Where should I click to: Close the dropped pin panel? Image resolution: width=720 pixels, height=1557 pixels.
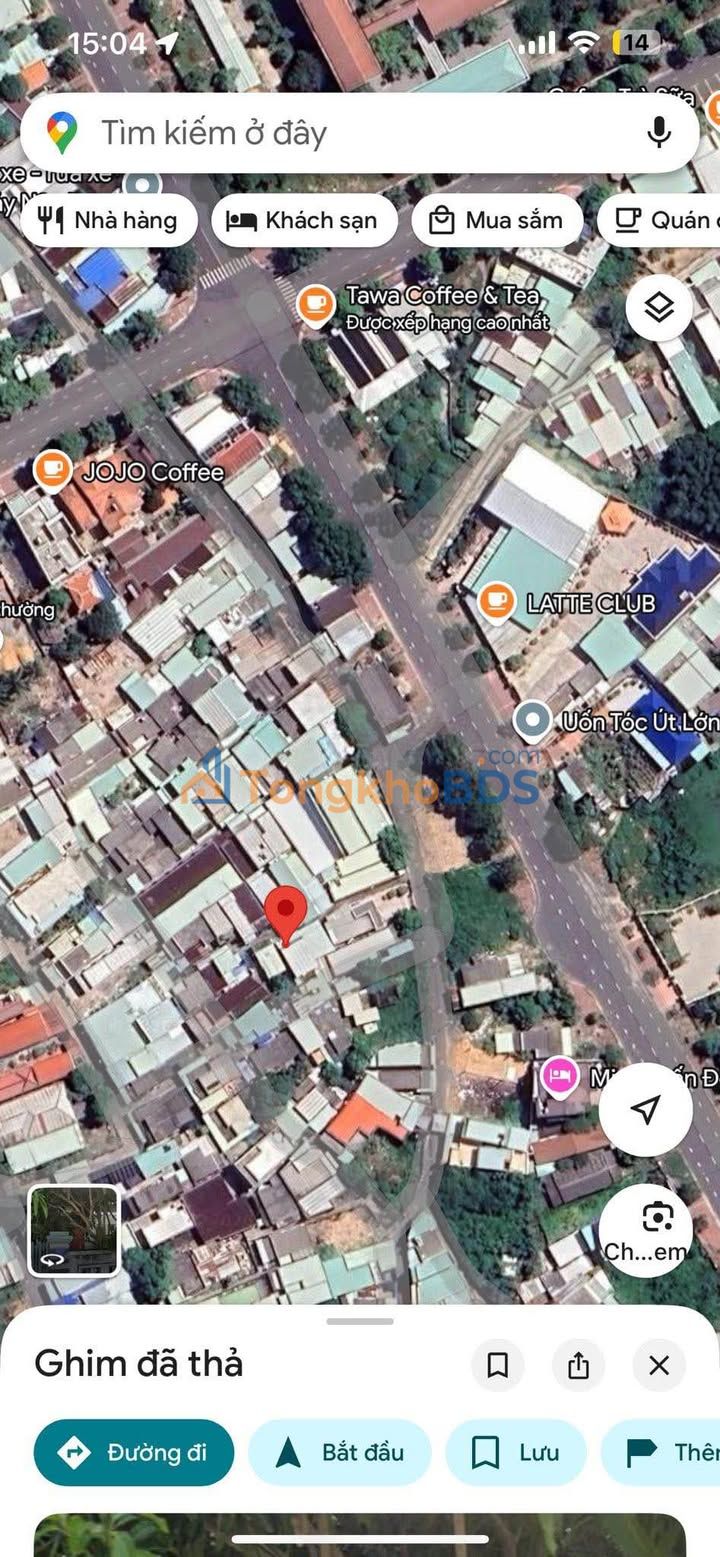(659, 1365)
